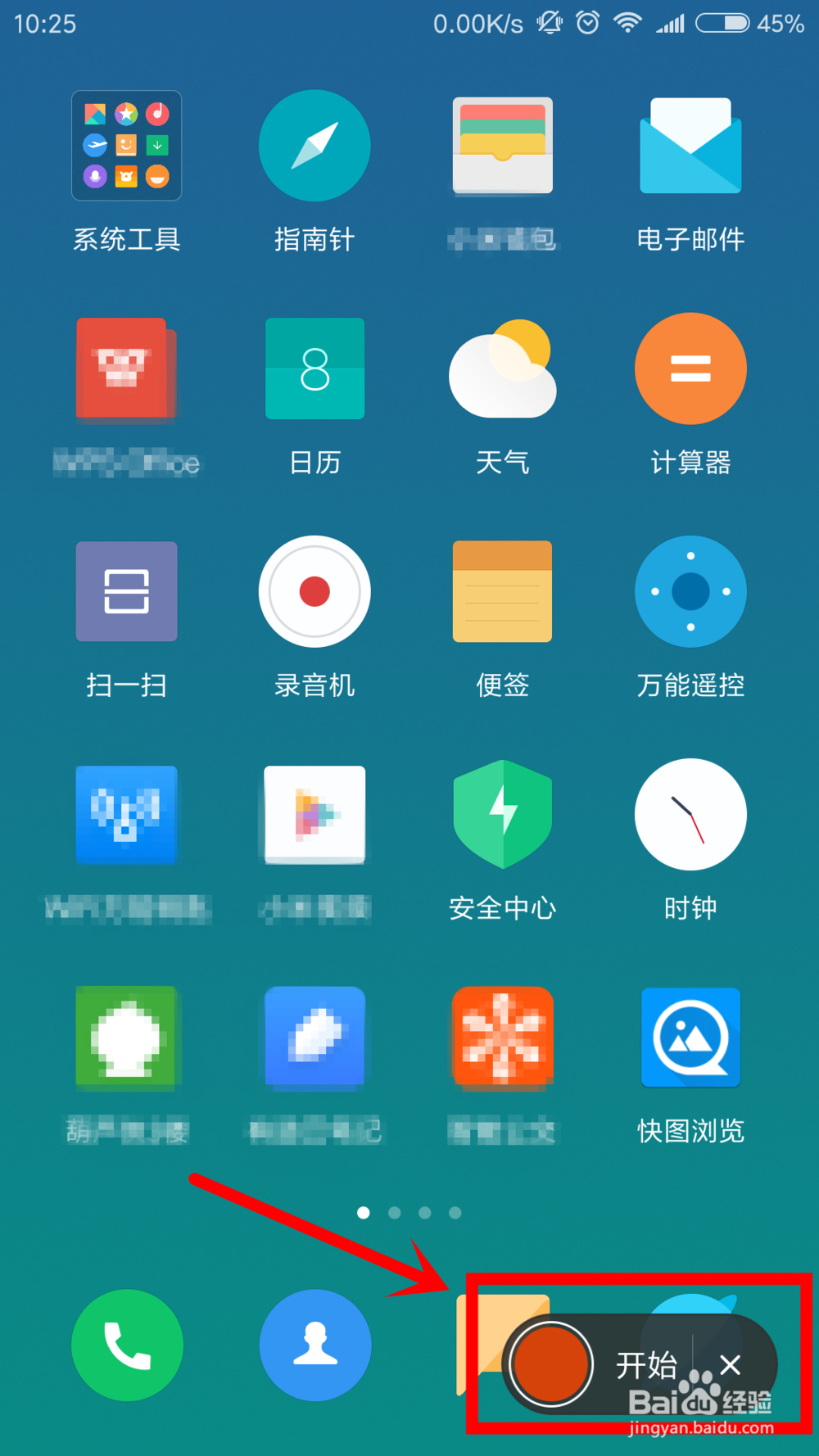Screen dimensions: 819x1456
Task: Open the contacts app in the dock
Action: [314, 1344]
